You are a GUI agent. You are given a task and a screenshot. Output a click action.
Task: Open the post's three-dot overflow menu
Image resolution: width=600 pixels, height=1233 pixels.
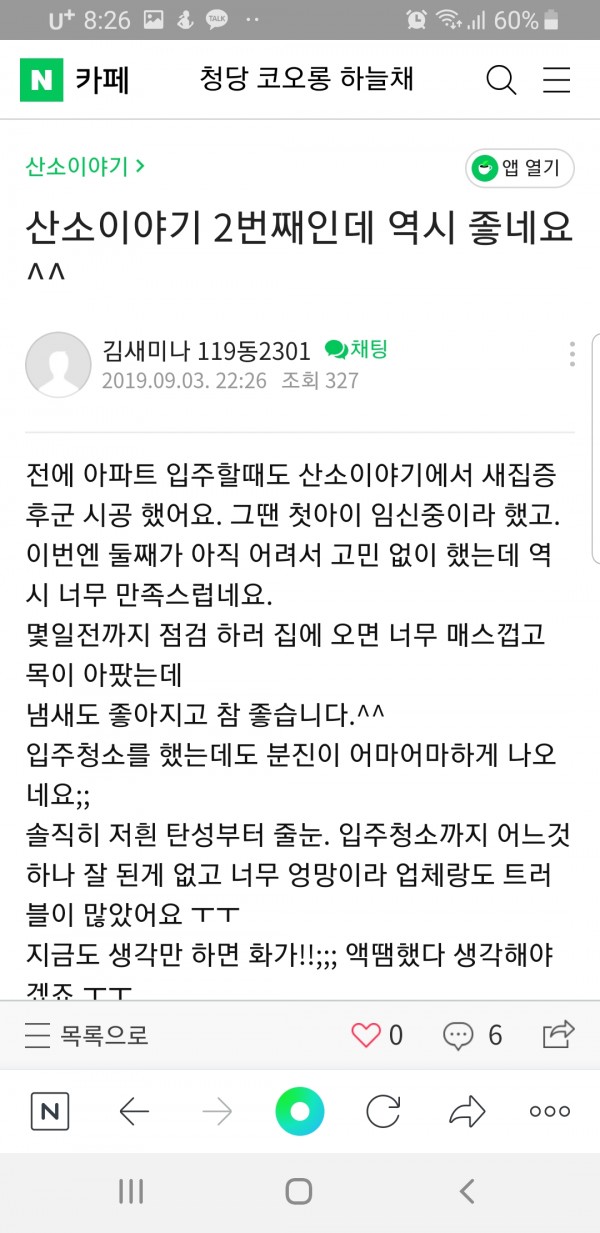(x=572, y=355)
